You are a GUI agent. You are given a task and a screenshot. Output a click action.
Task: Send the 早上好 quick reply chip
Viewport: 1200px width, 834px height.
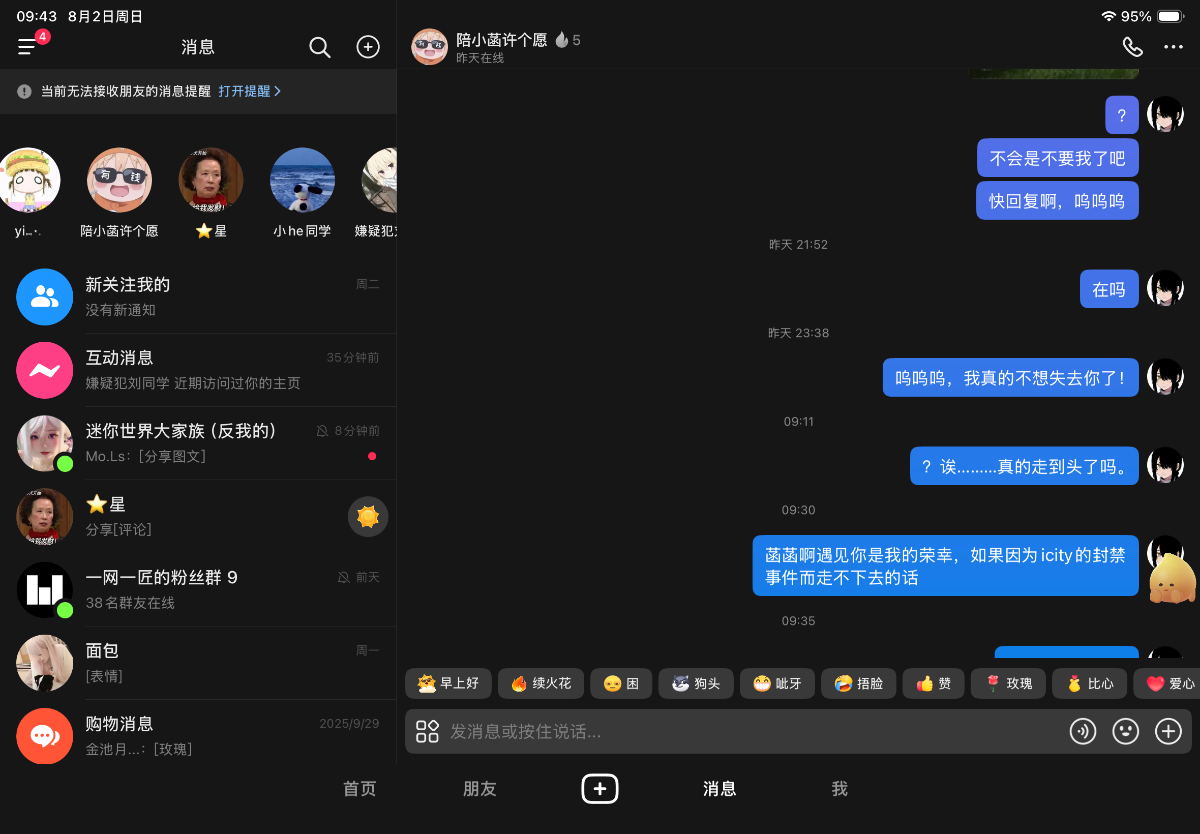447,684
